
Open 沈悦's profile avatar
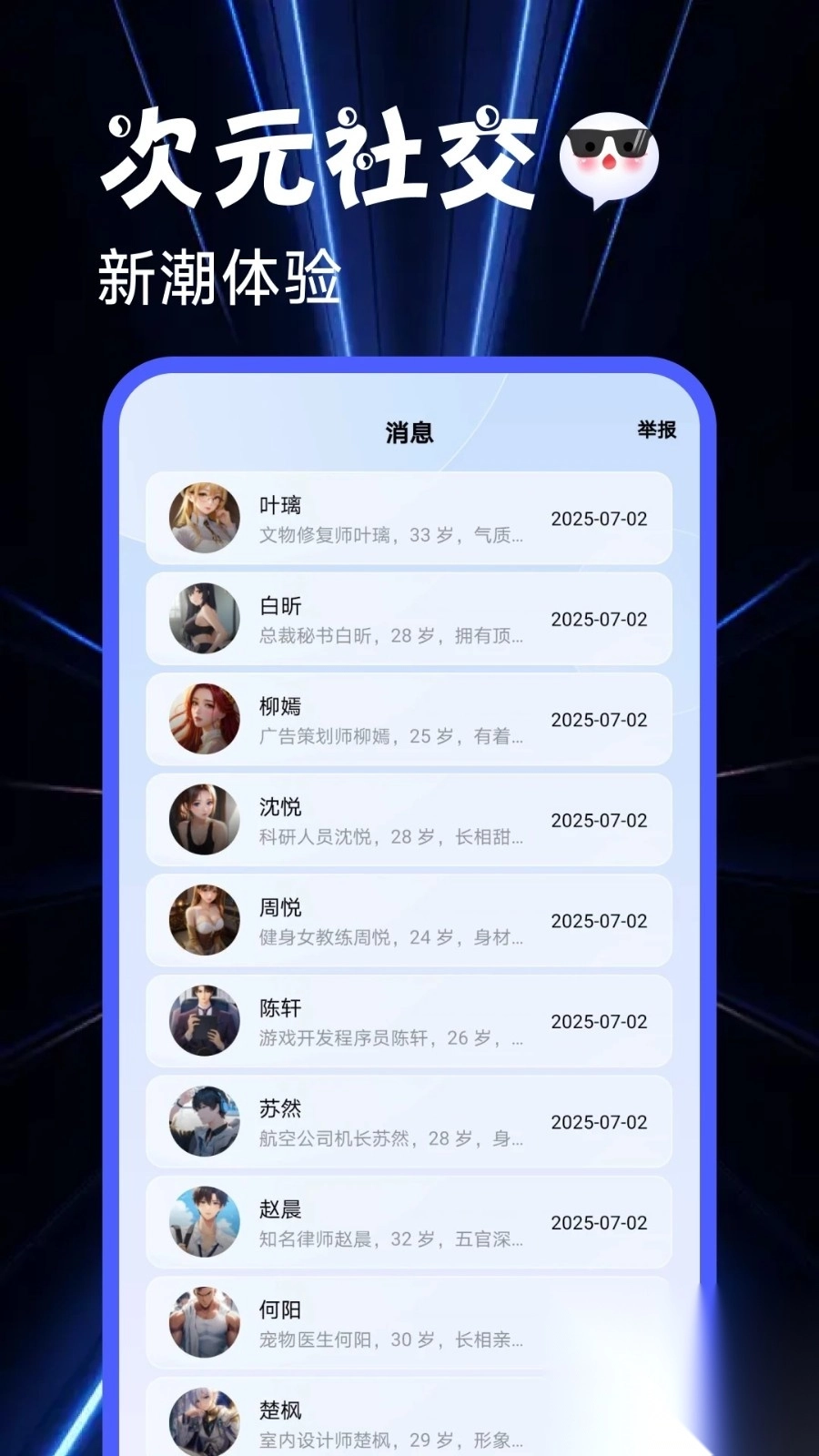204,819
